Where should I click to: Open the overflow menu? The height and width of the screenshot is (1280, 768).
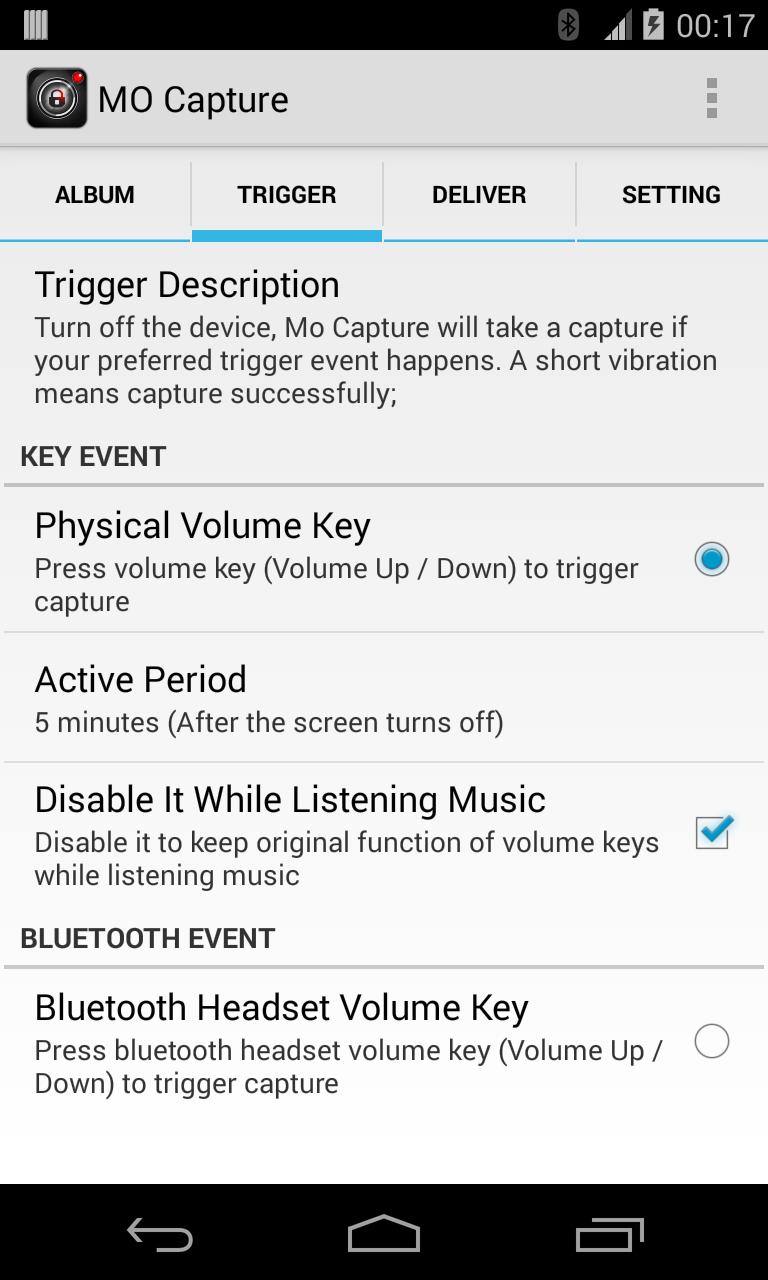point(711,98)
